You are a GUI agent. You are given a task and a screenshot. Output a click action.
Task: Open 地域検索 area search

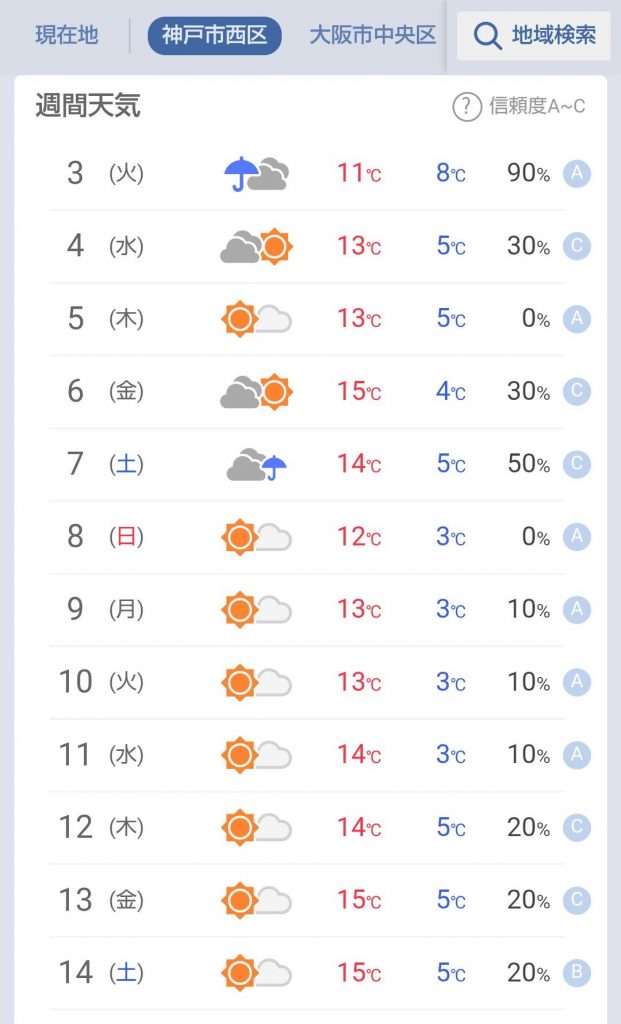pos(534,36)
